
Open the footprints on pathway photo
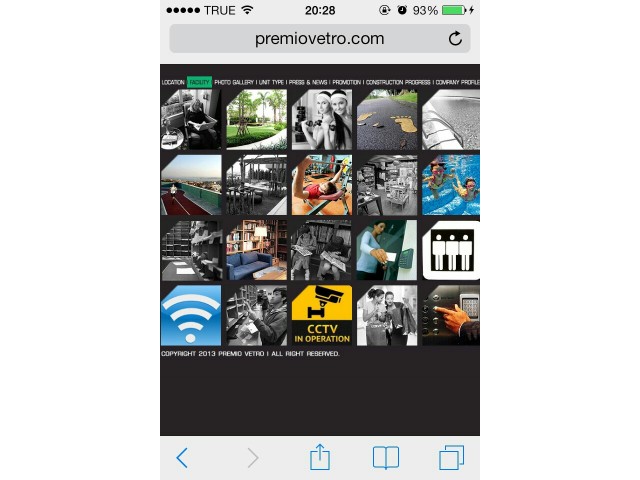tap(387, 120)
